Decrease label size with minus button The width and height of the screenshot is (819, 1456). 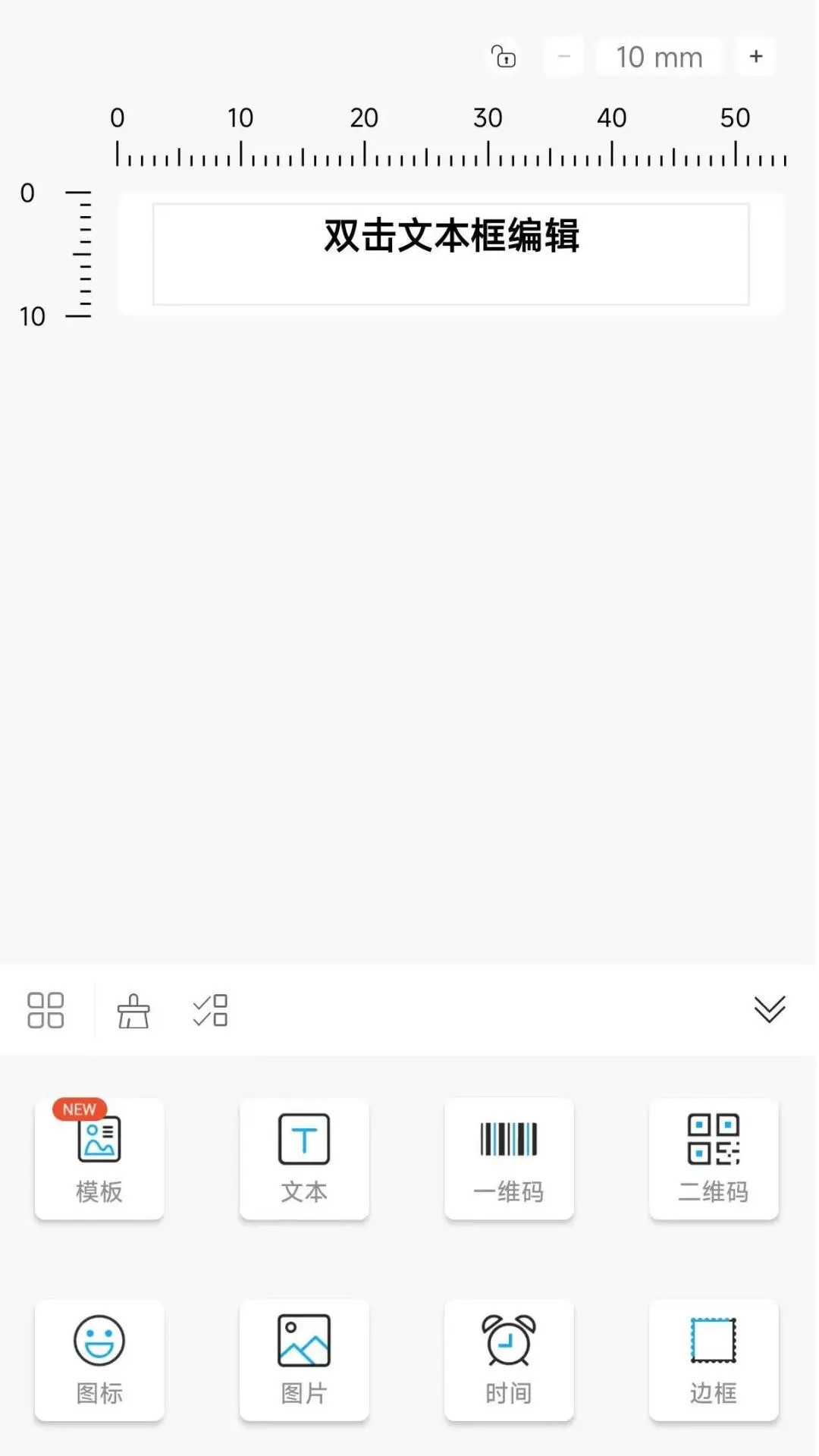(x=563, y=56)
